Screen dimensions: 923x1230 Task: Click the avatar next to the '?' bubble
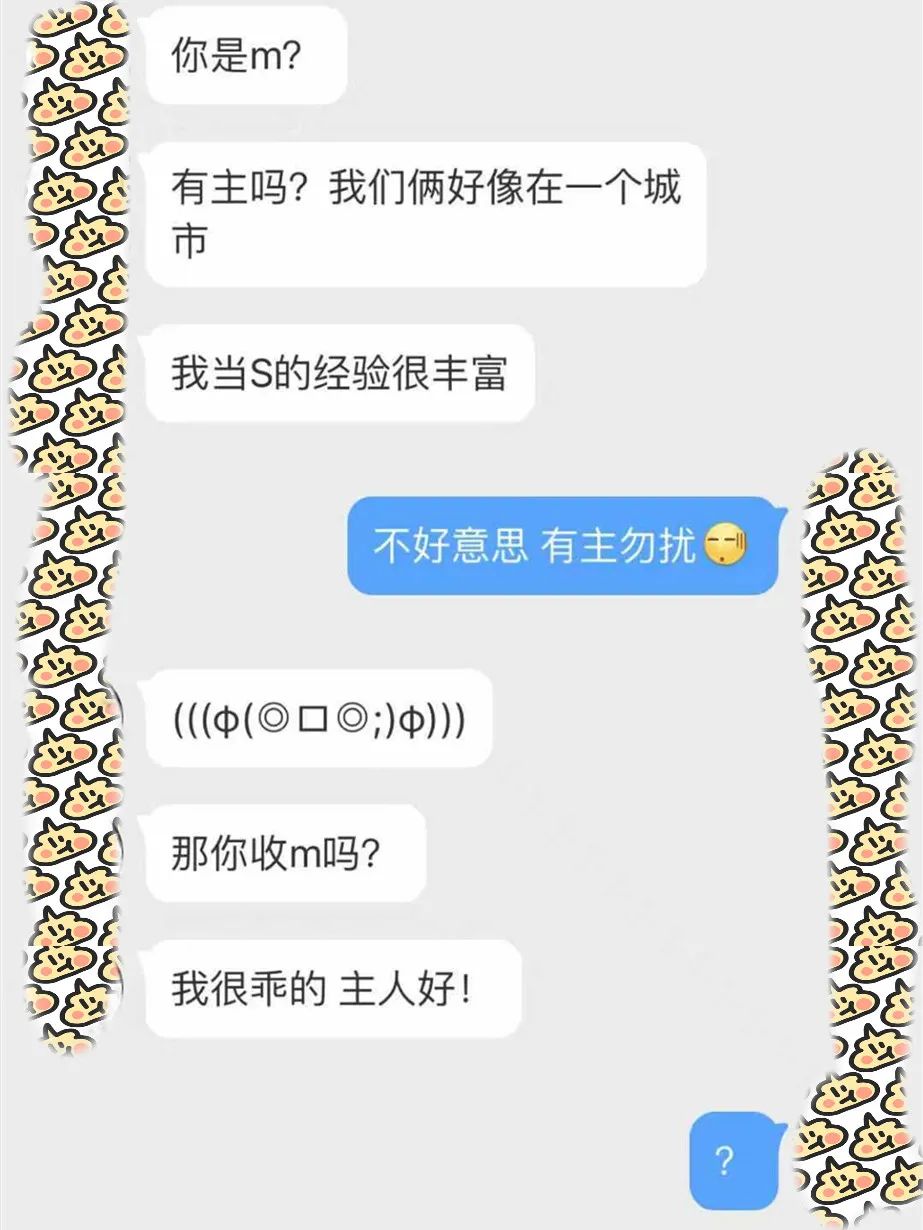pos(860,1160)
